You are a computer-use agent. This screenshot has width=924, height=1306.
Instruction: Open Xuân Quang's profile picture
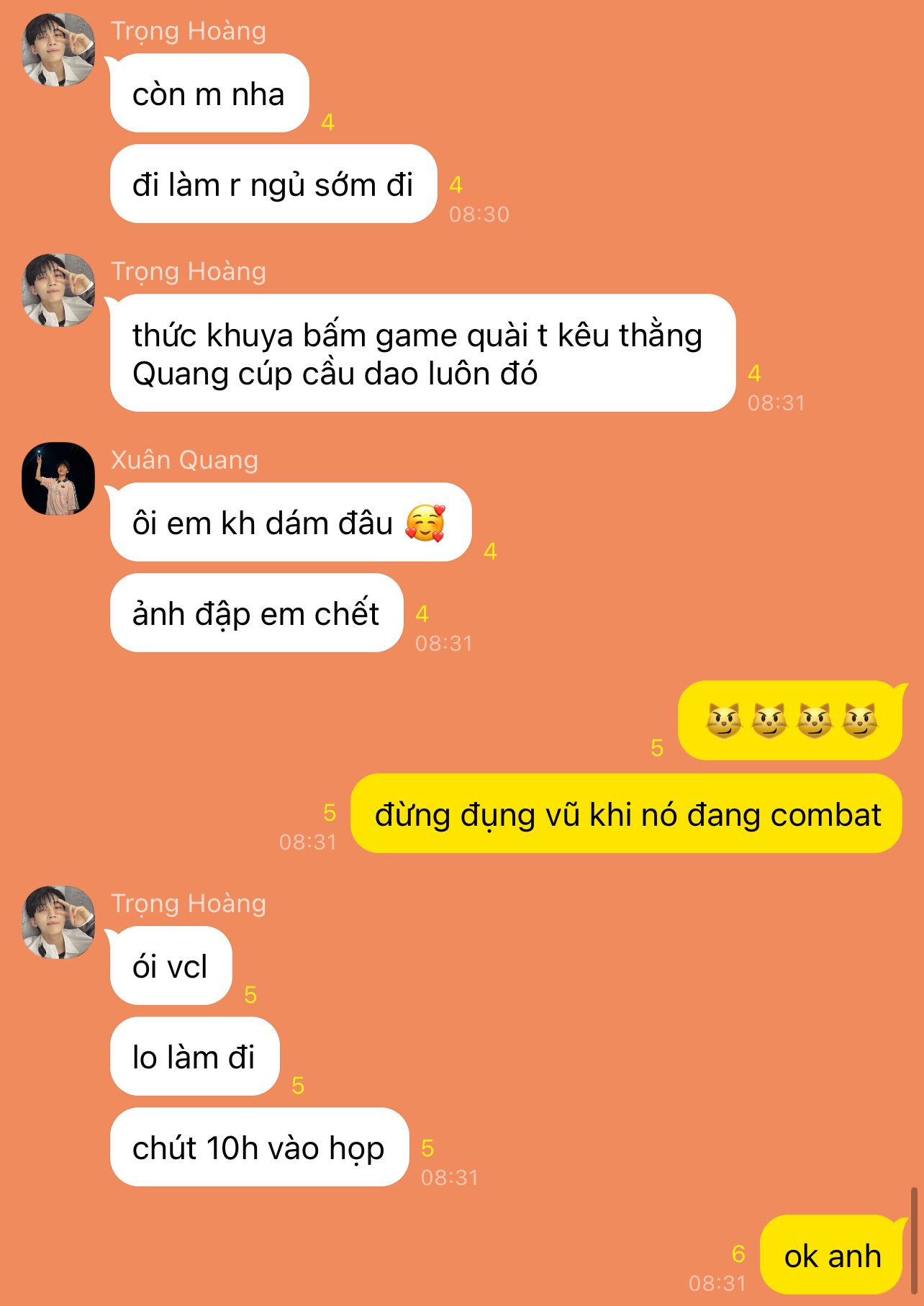(58, 479)
